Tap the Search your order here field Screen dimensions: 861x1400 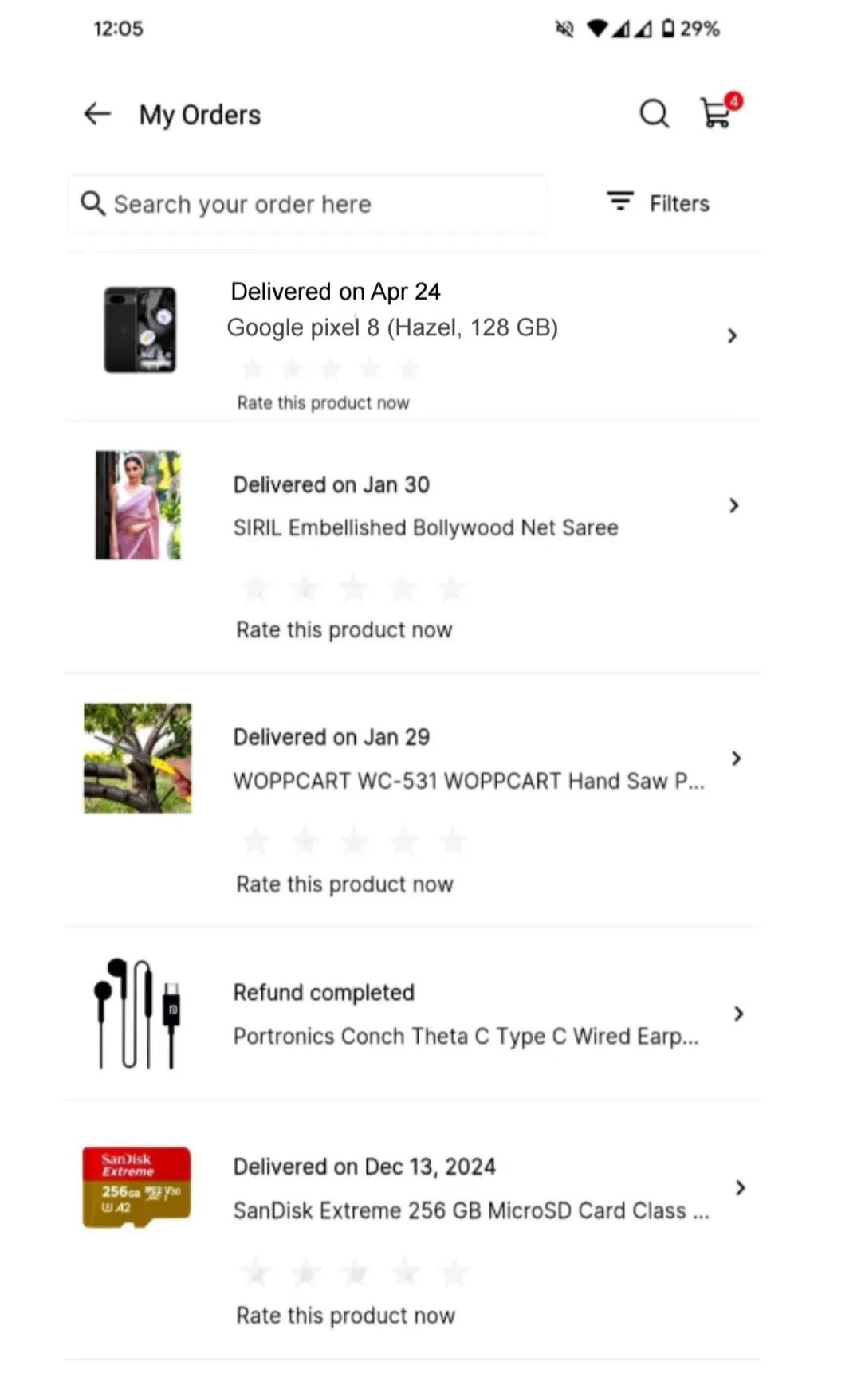pos(308,204)
